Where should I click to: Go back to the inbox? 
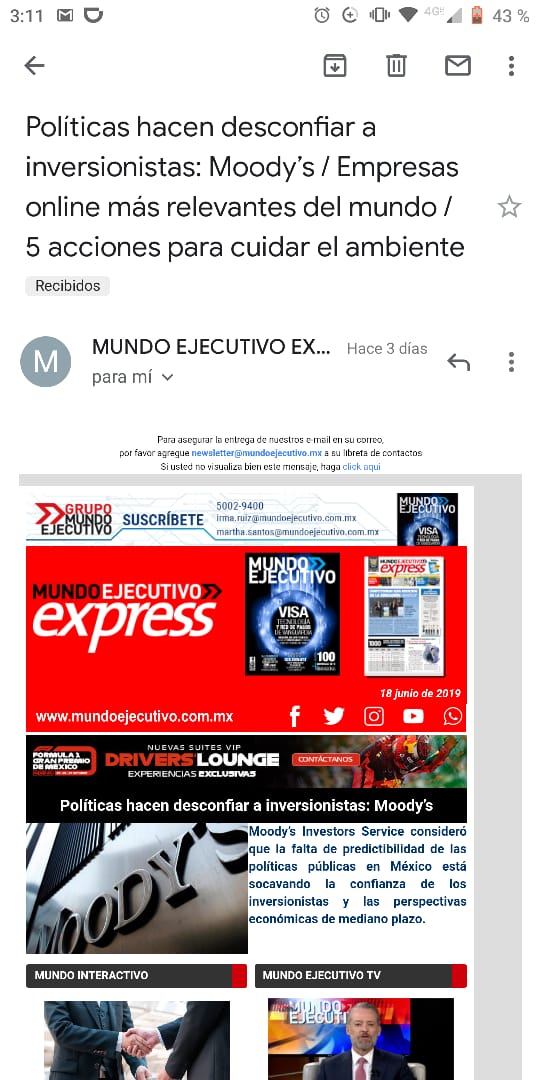point(34,65)
